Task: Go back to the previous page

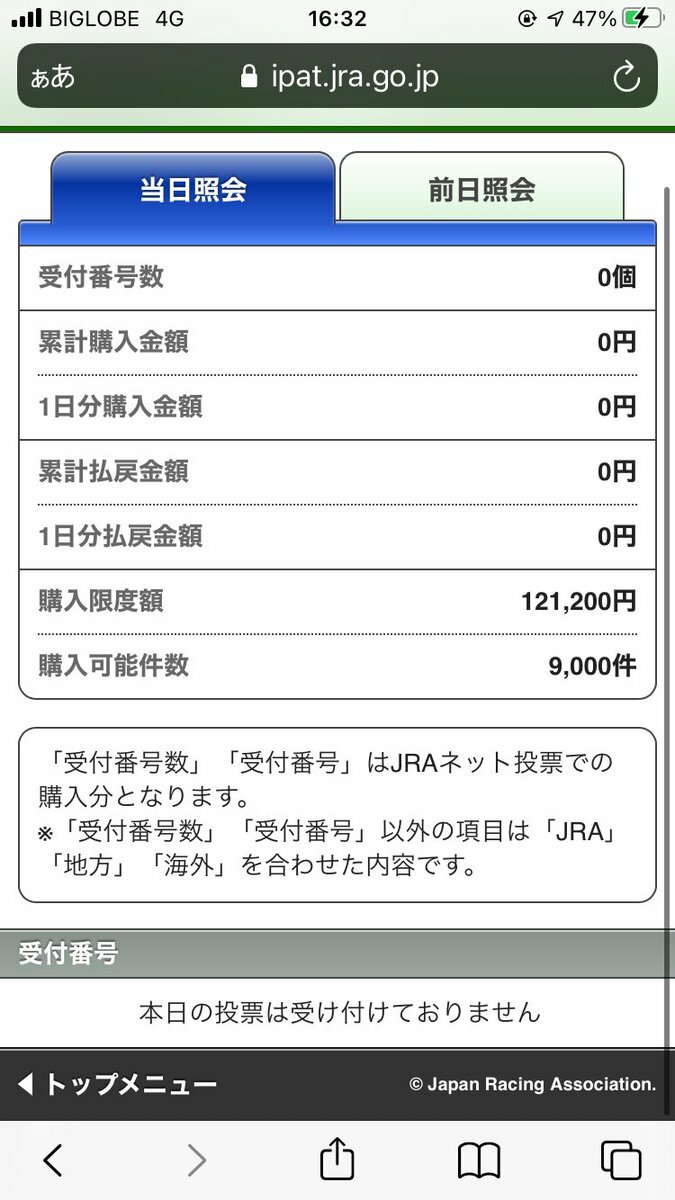Action: (53, 1160)
